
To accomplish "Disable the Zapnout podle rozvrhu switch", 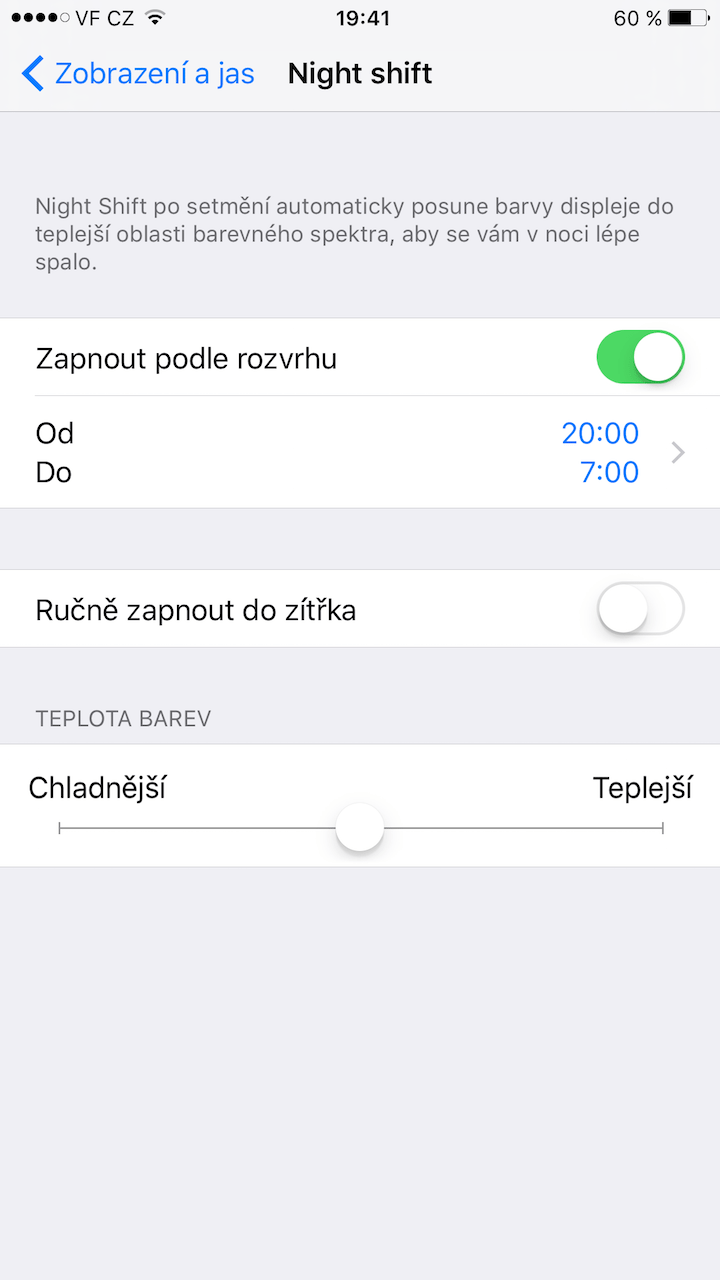I will (x=640, y=358).
